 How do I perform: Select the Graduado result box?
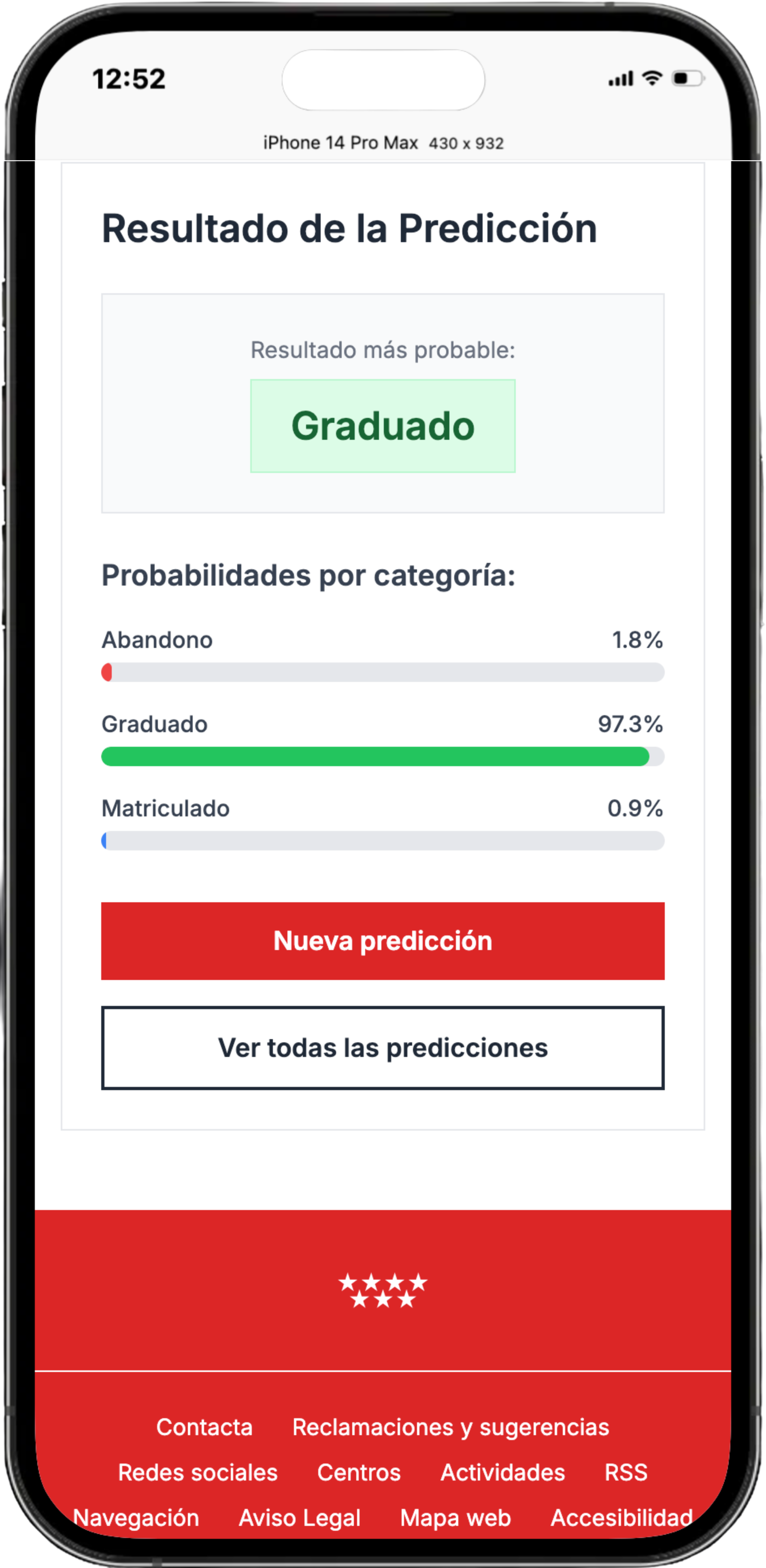pos(383,425)
